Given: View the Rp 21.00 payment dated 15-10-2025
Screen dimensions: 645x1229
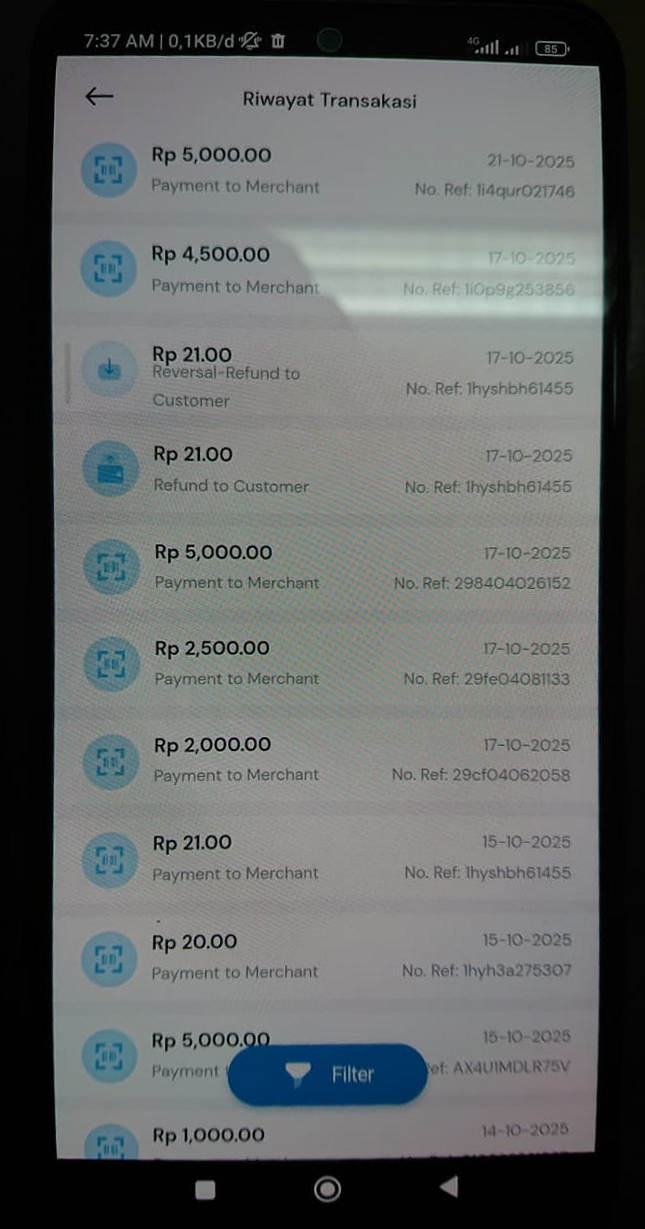Looking at the screenshot, I should [x=328, y=857].
